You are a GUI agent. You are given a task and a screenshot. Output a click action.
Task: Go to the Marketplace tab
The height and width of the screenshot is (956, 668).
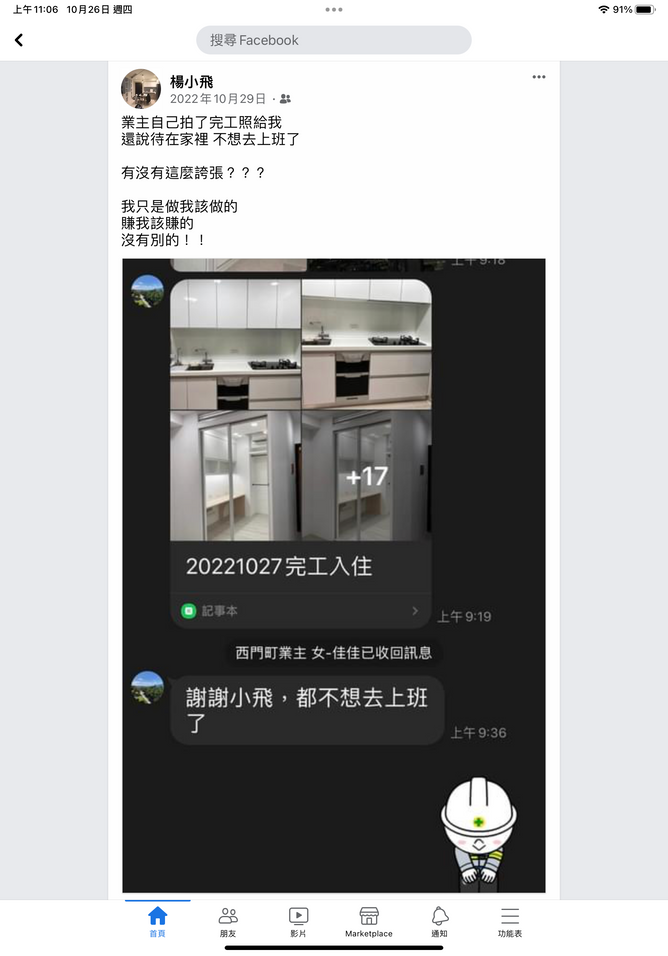[369, 921]
